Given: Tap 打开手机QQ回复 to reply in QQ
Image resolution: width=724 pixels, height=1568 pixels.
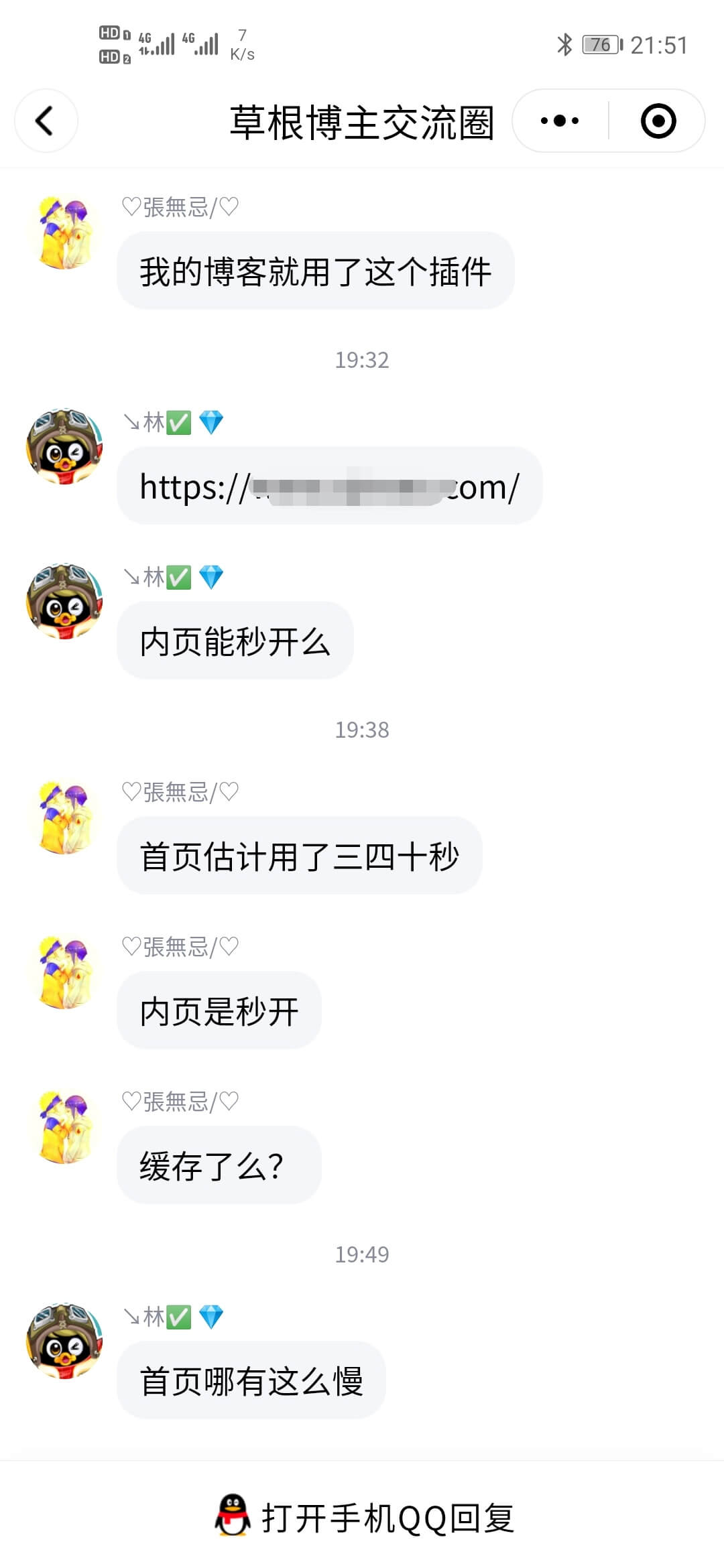Looking at the screenshot, I should click(364, 1518).
